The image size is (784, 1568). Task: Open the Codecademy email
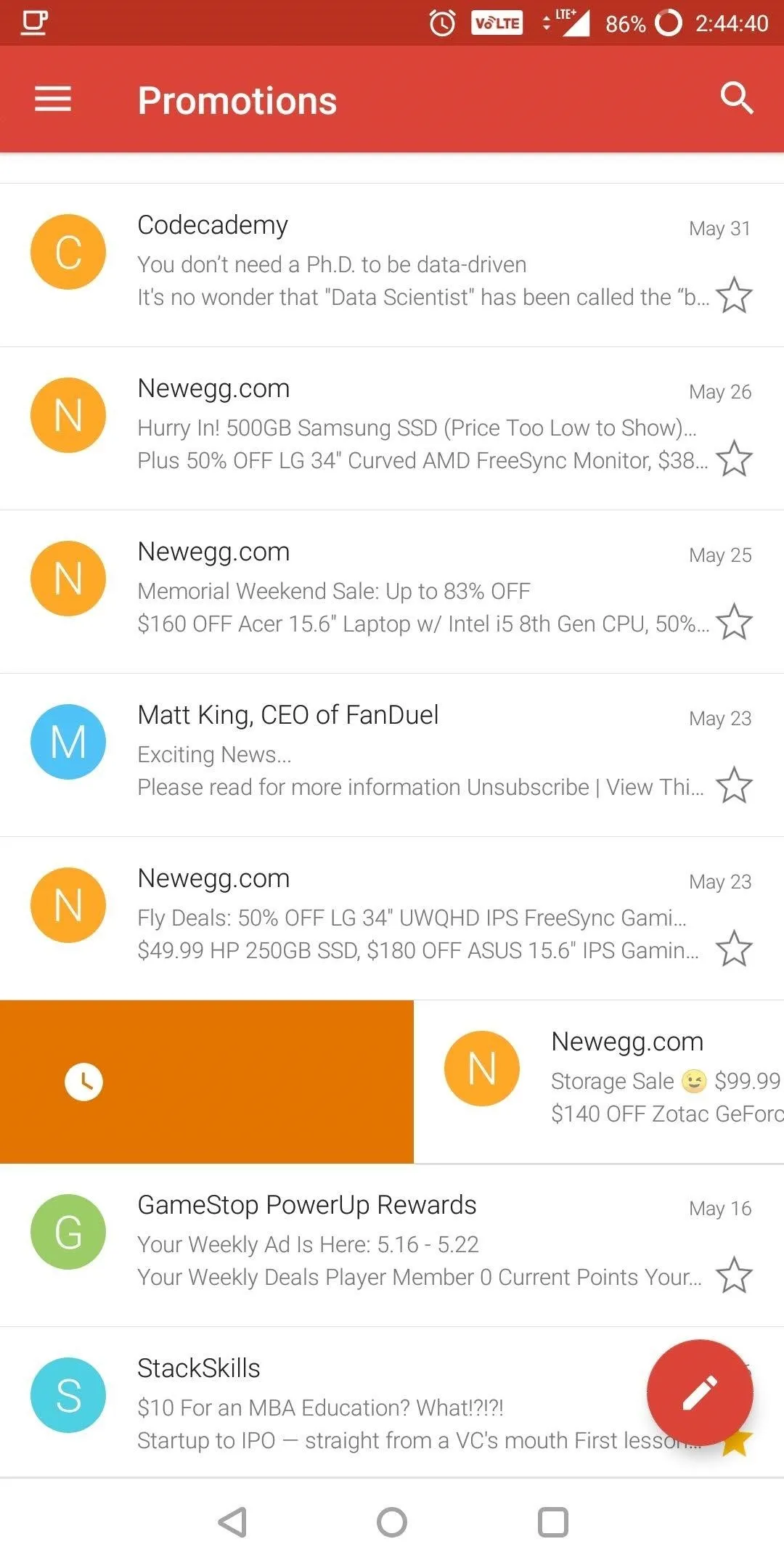[392, 265]
